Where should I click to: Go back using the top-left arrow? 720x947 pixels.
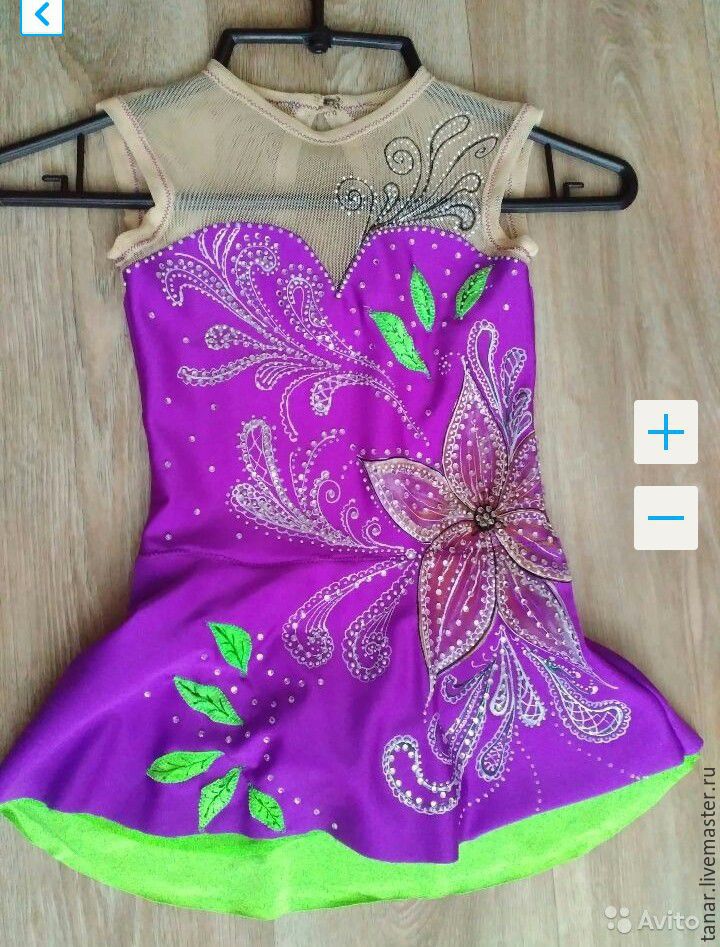pyautogui.click(x=41, y=16)
